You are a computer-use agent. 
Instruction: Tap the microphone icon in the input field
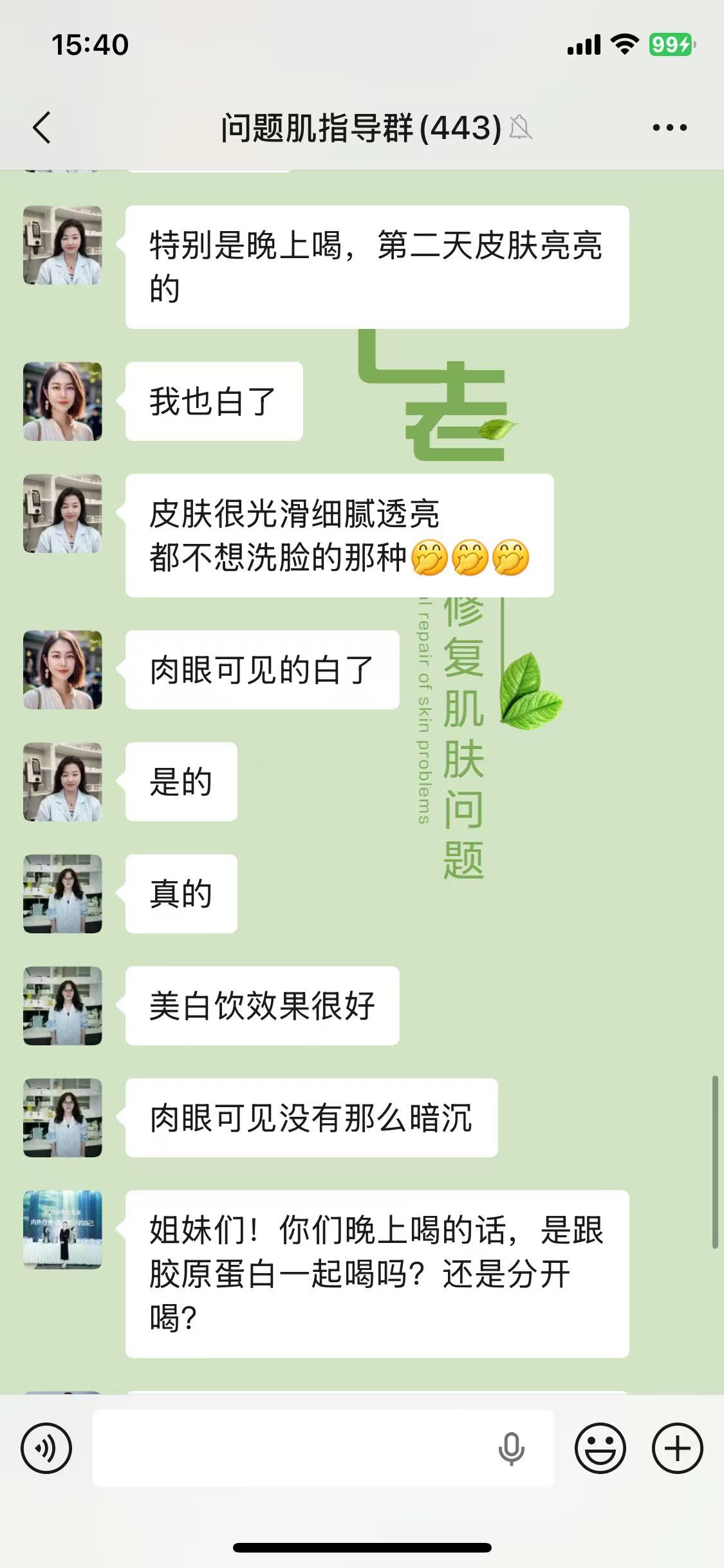512,1448
